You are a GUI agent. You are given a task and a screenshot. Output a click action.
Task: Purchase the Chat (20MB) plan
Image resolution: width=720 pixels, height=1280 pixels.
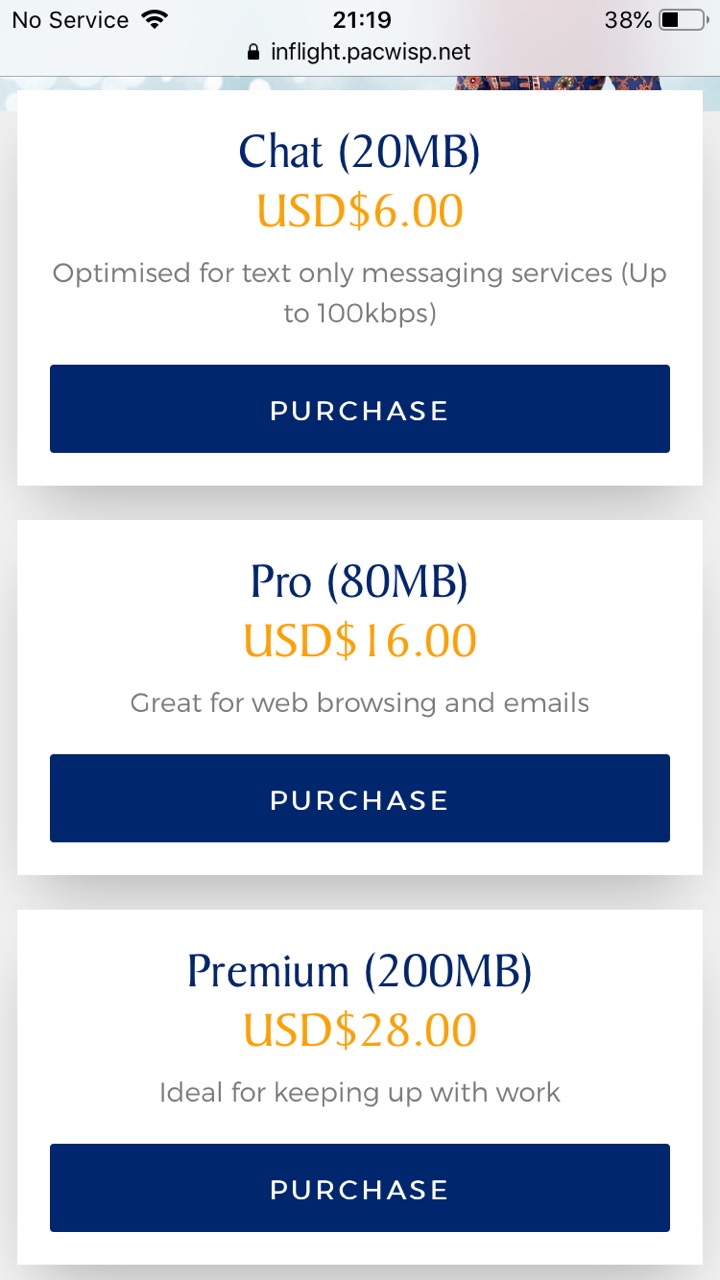(359, 409)
